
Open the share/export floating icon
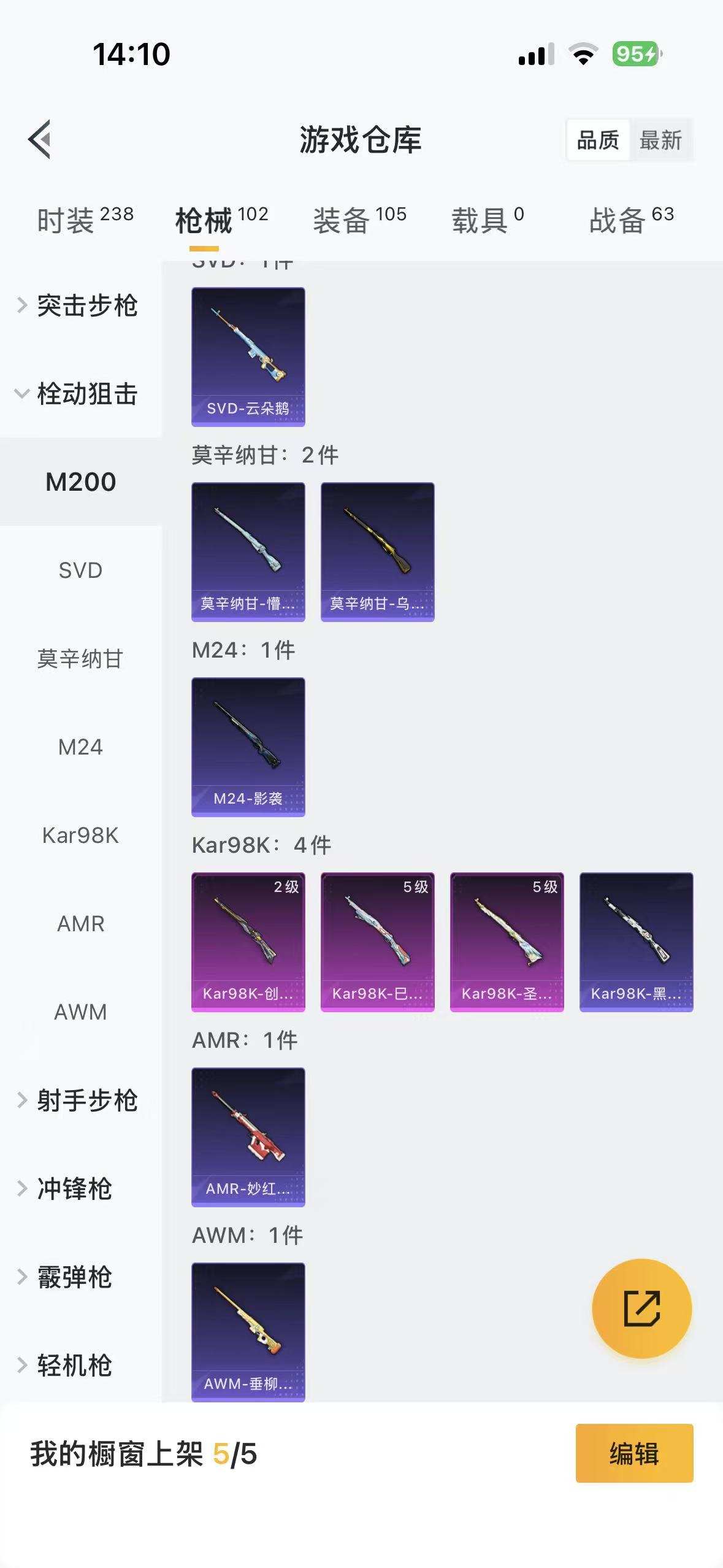click(641, 1308)
